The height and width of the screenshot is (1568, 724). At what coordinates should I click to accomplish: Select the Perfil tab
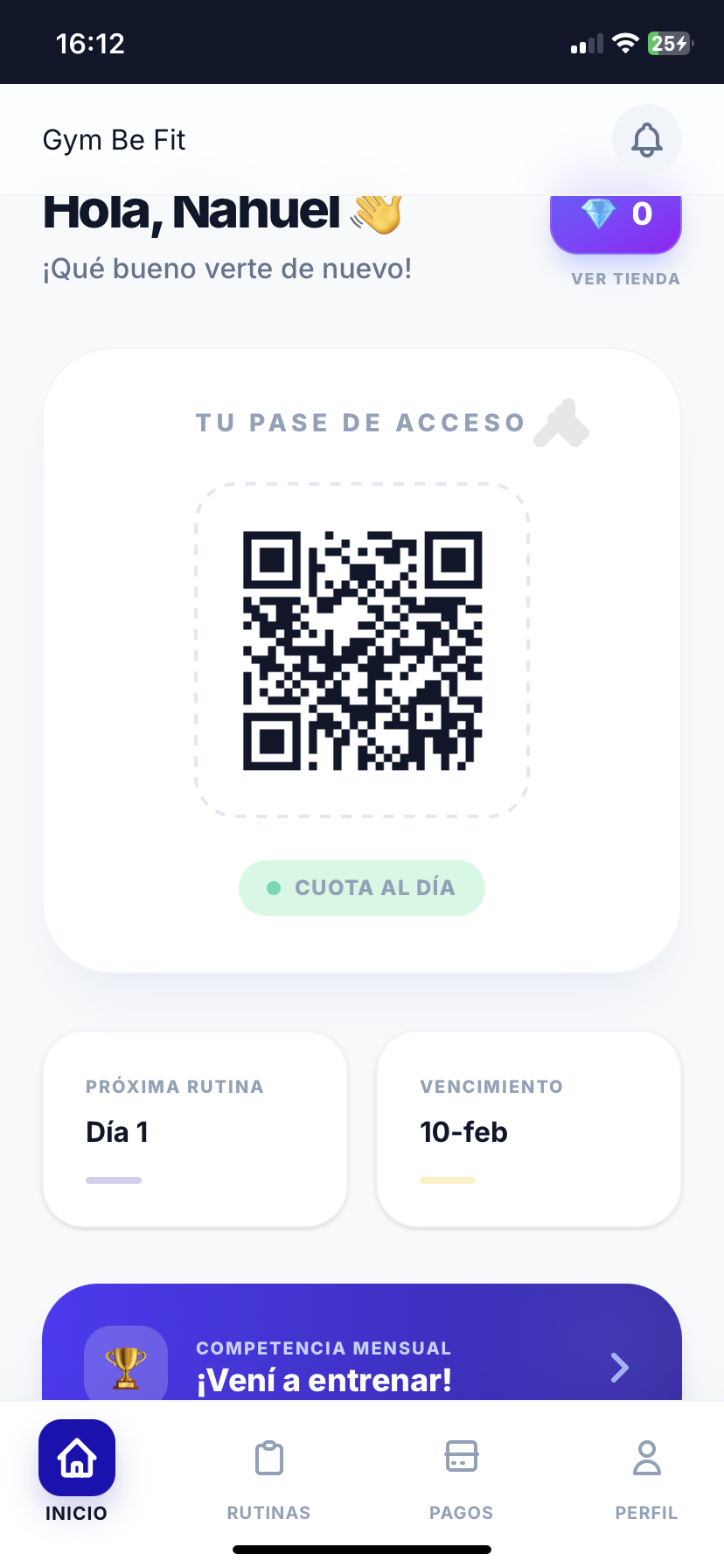(646, 1473)
